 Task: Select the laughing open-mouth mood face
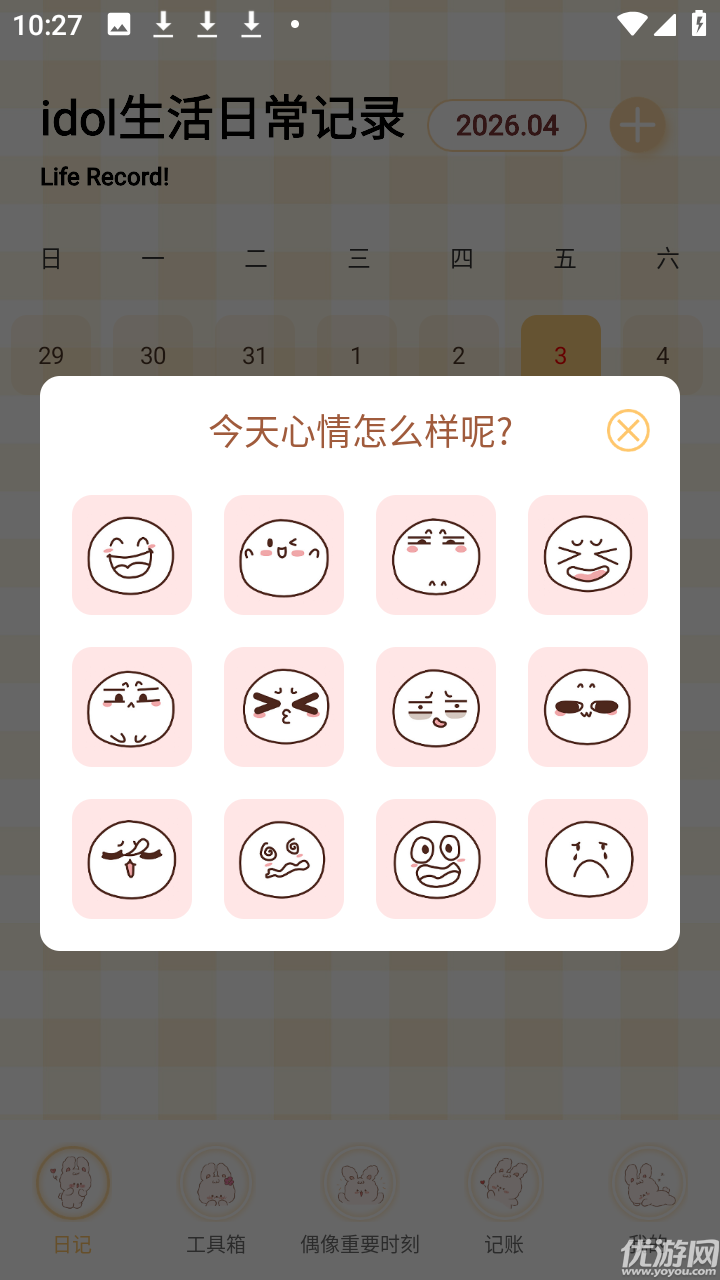pos(132,555)
